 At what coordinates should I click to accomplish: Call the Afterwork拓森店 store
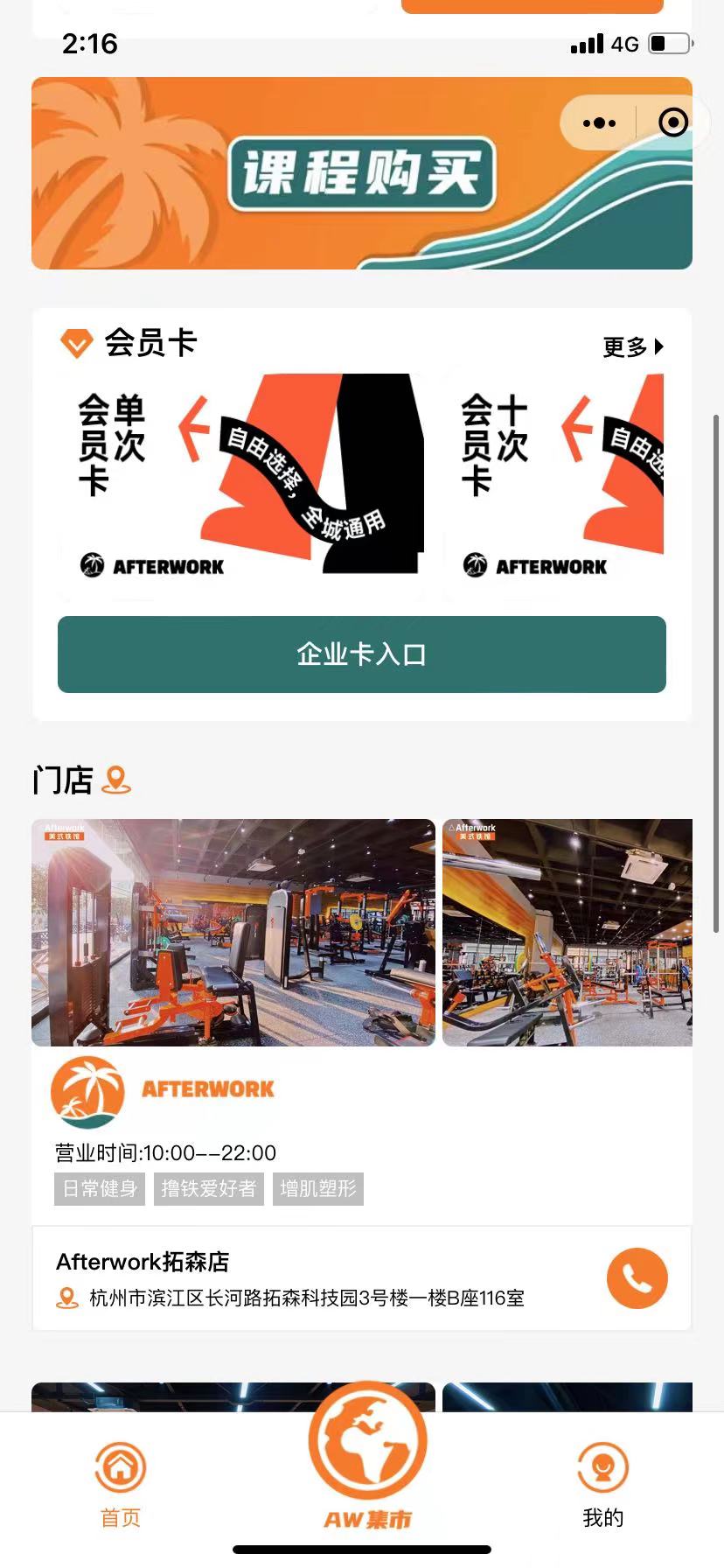[x=637, y=1278]
